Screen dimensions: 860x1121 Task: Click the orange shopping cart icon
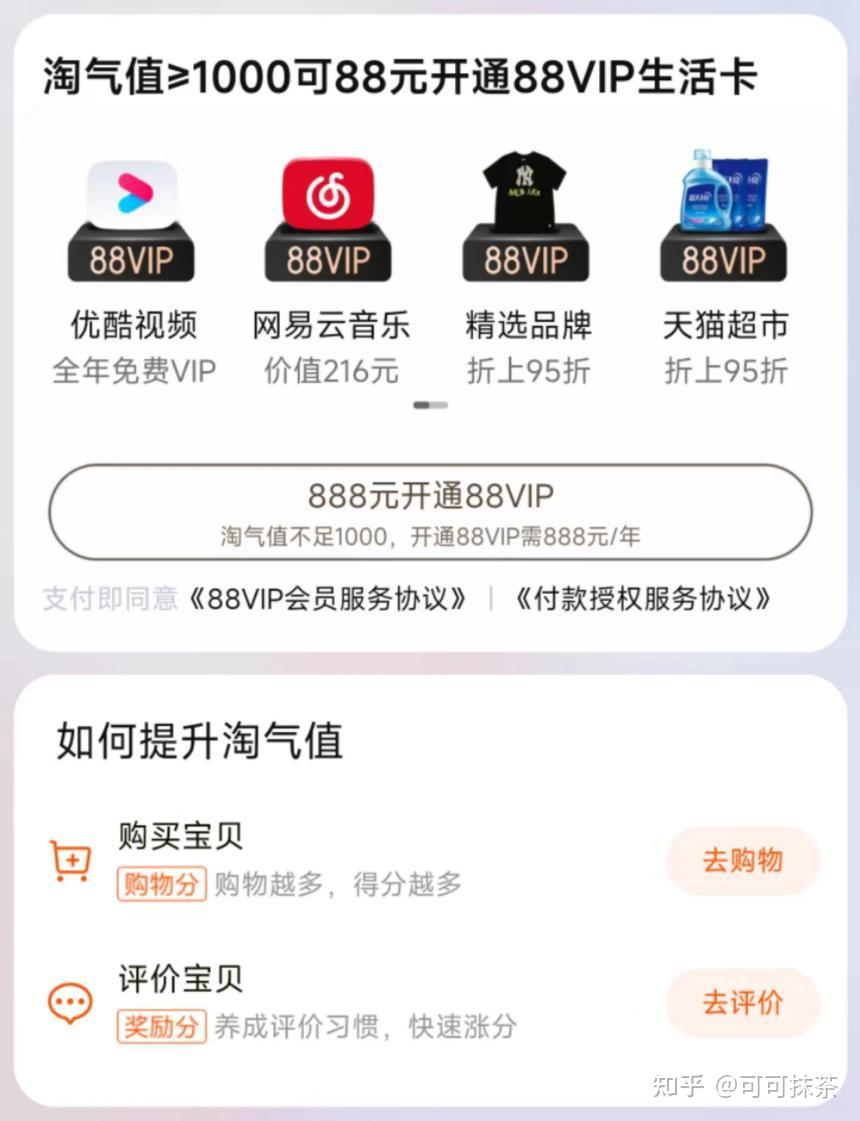click(68, 860)
